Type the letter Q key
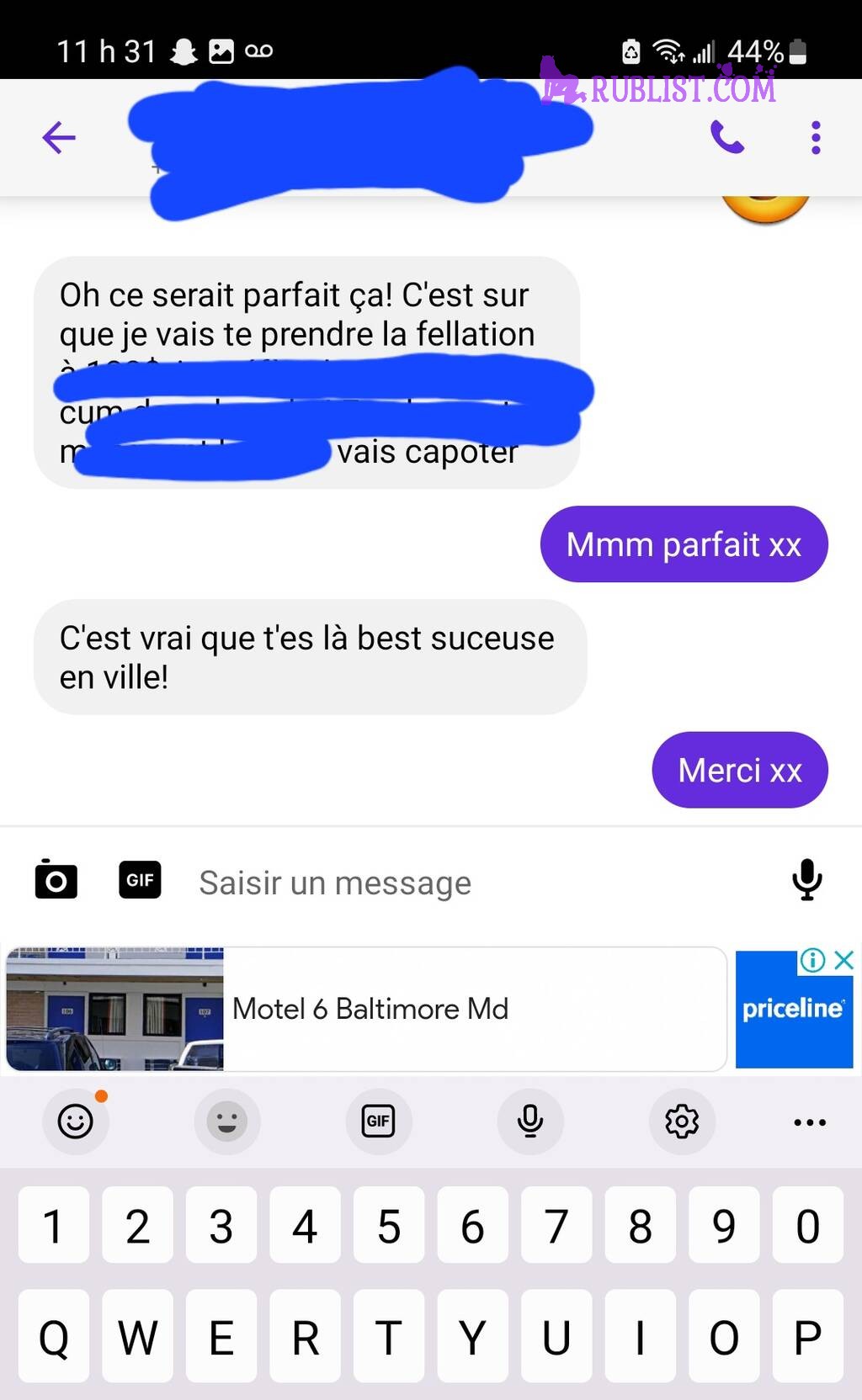Screen dimensions: 862x1400 54,1337
